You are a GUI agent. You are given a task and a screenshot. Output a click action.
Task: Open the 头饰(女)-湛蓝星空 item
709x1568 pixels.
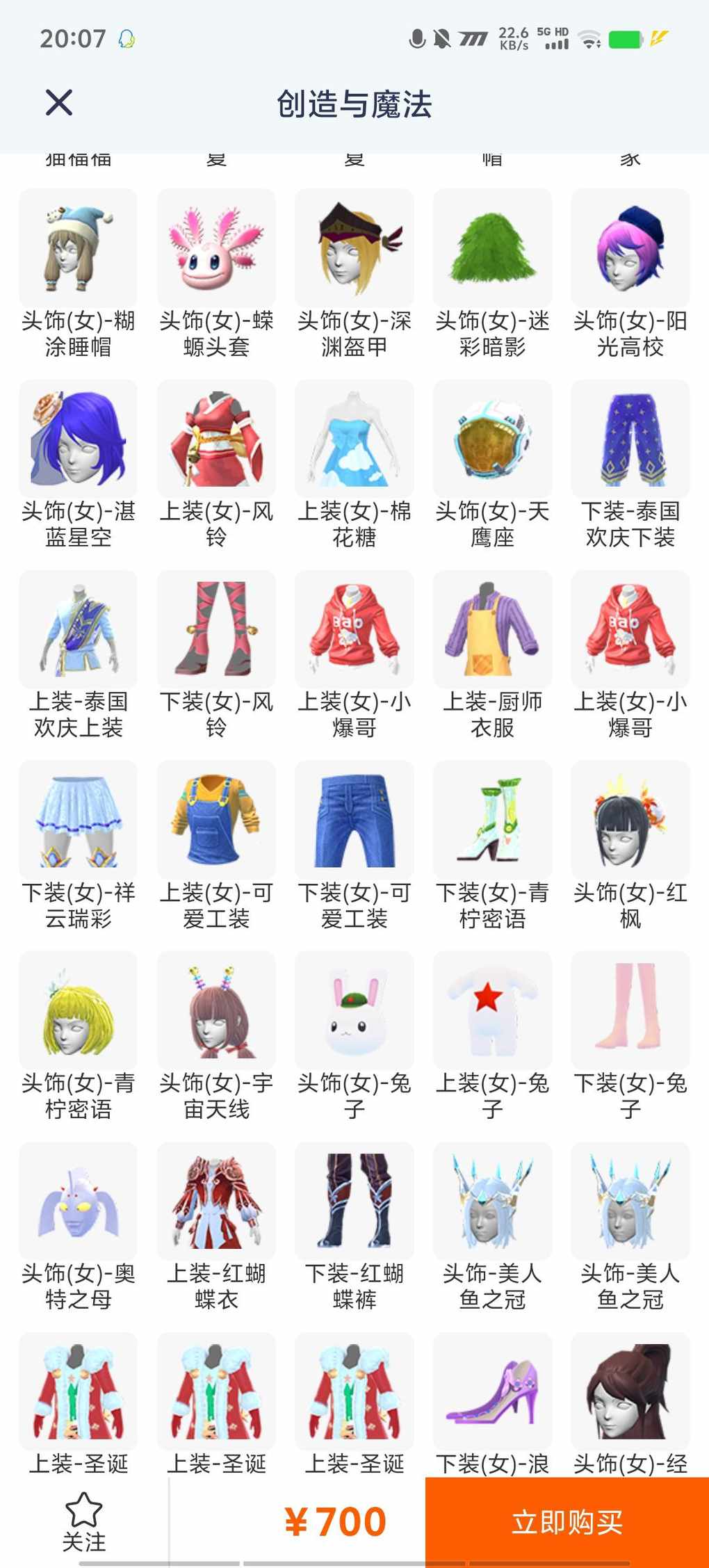click(78, 464)
